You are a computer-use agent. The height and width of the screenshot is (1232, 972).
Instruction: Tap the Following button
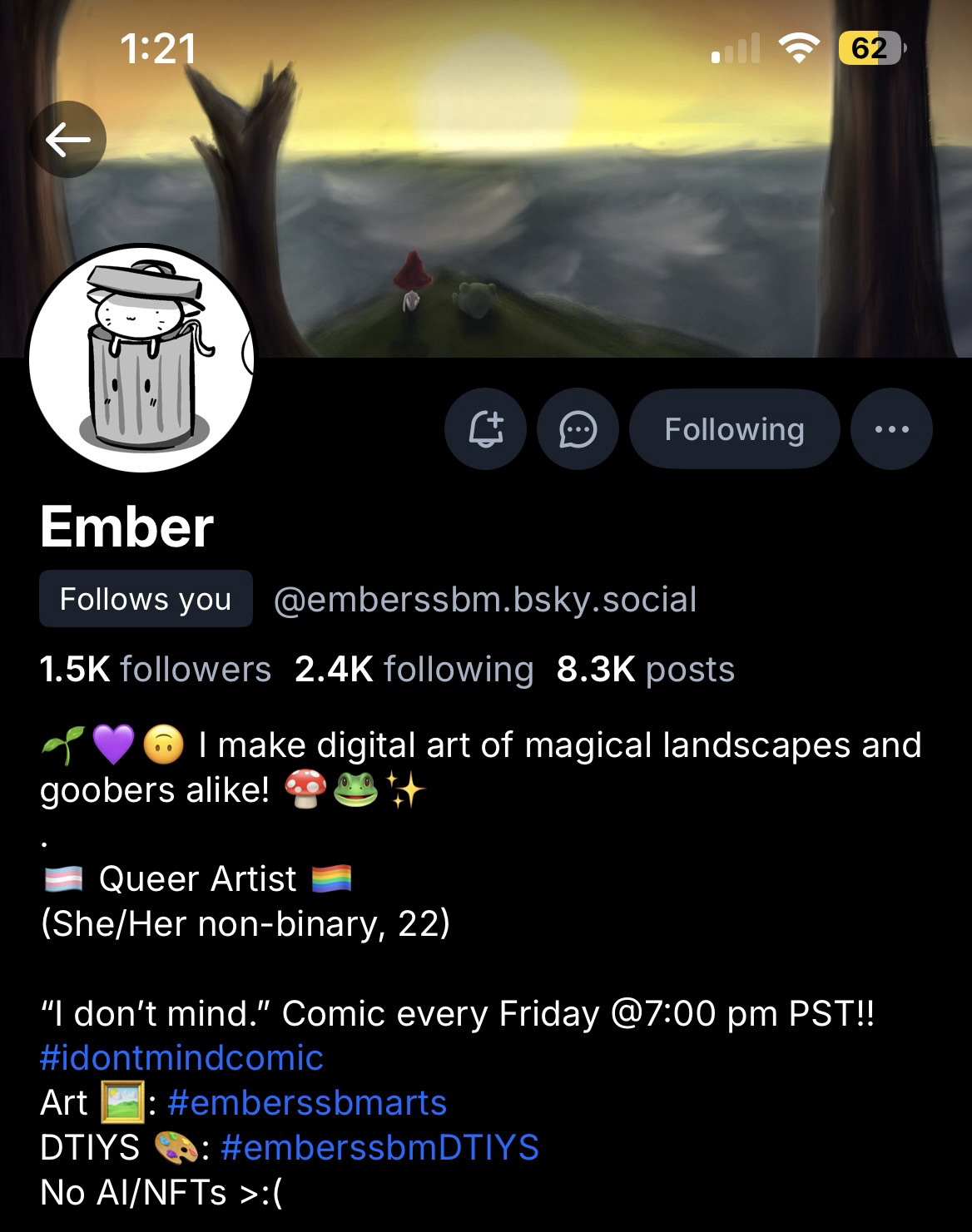(734, 429)
